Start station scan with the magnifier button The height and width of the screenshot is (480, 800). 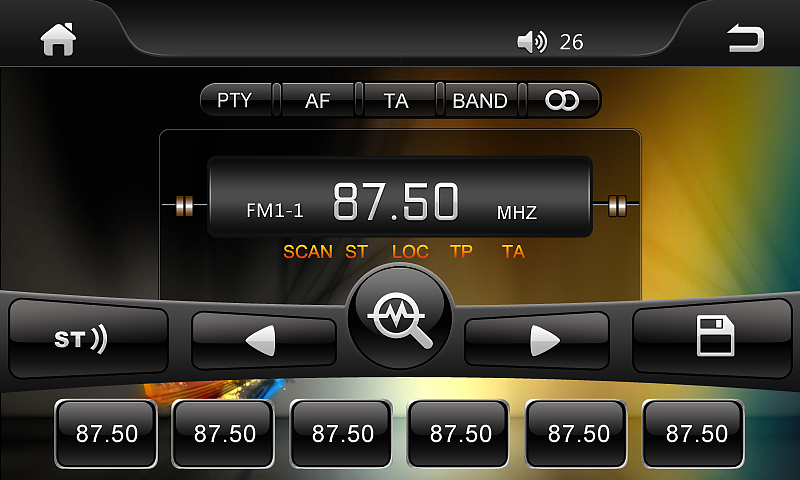pyautogui.click(x=400, y=319)
